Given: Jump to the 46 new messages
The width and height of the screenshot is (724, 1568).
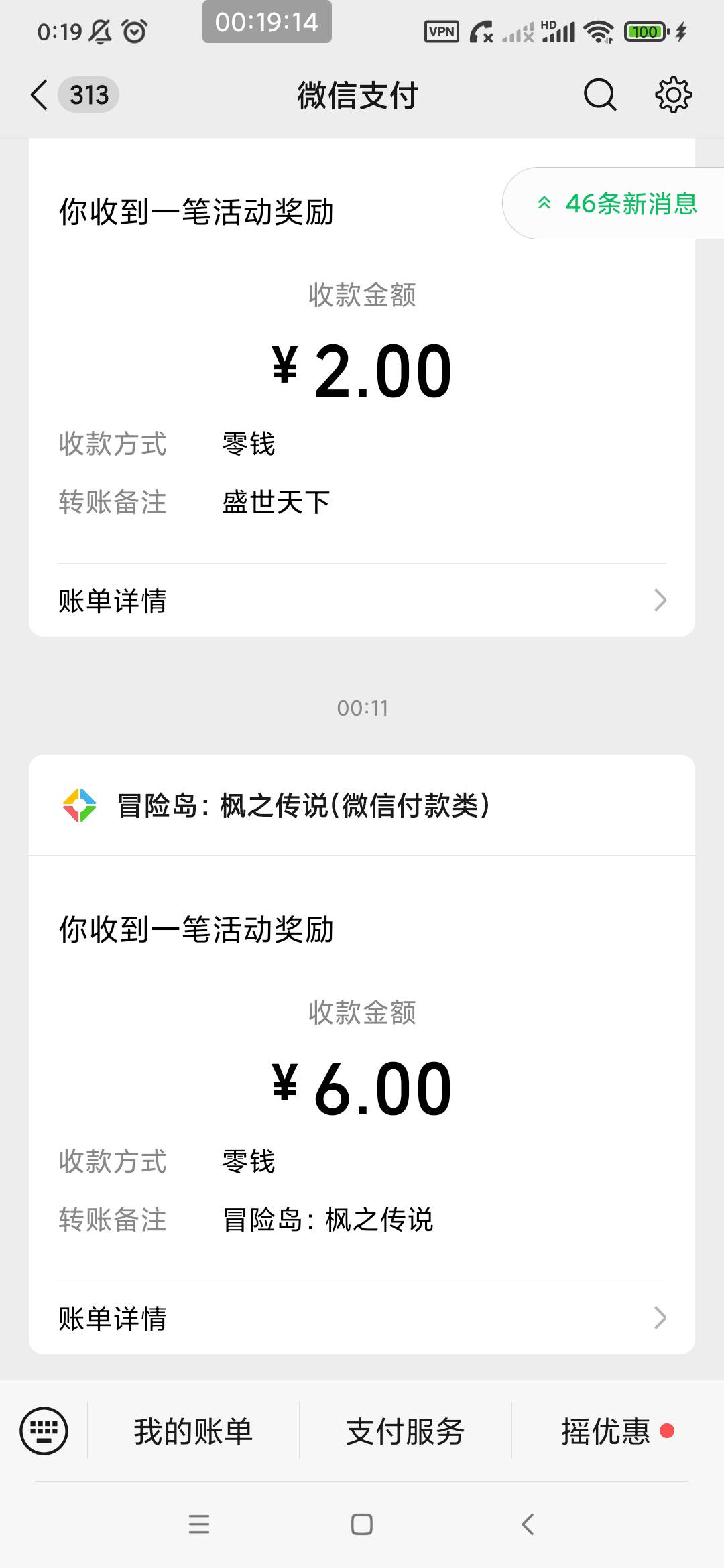Looking at the screenshot, I should tap(614, 203).
